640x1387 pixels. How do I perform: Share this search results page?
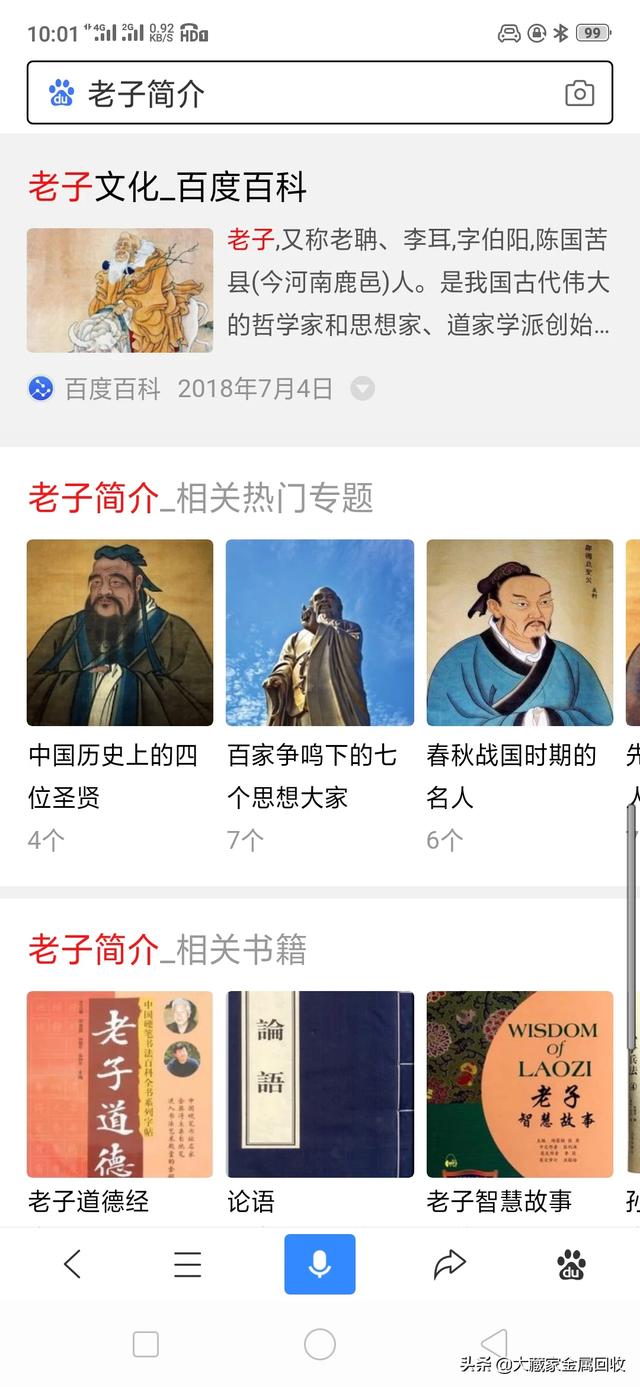pyautogui.click(x=450, y=1265)
